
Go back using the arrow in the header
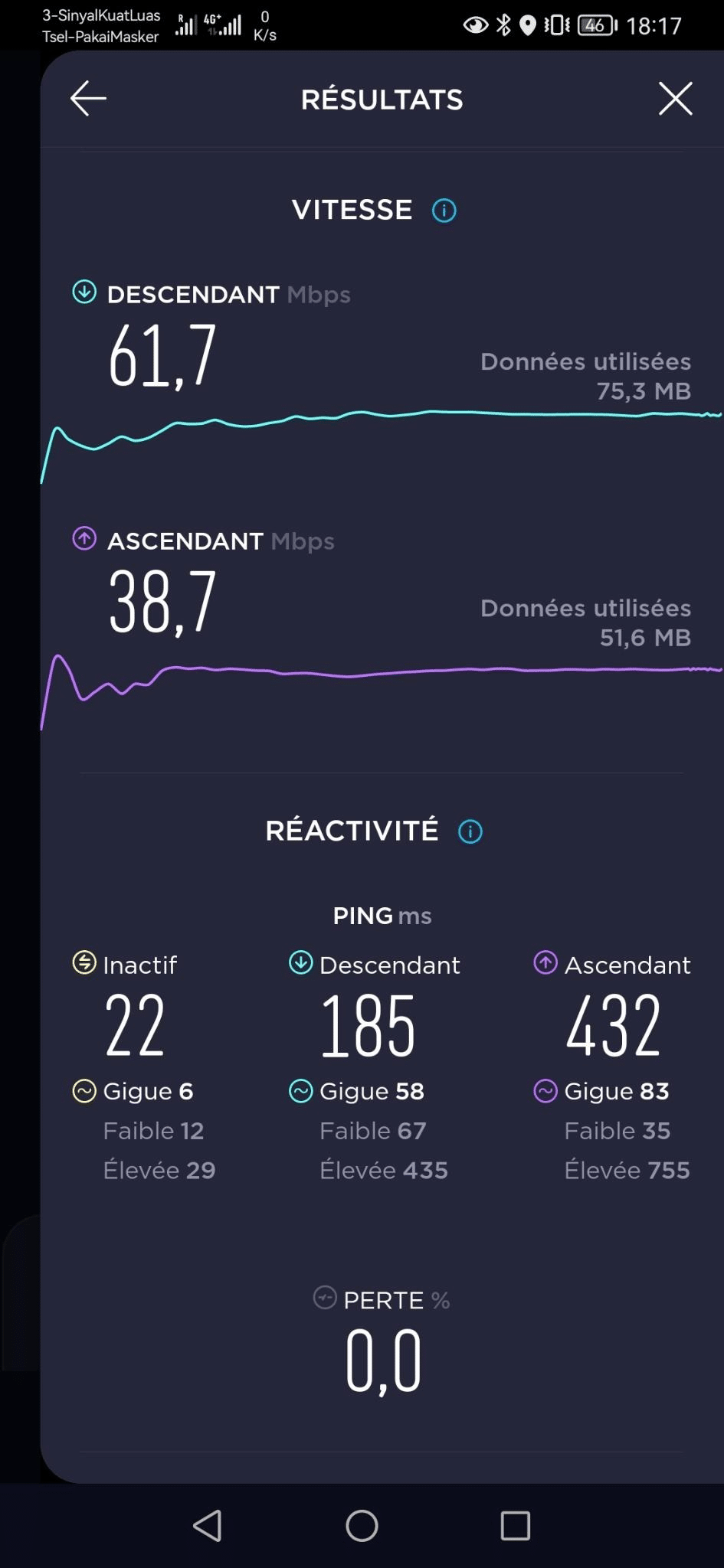[x=88, y=99]
